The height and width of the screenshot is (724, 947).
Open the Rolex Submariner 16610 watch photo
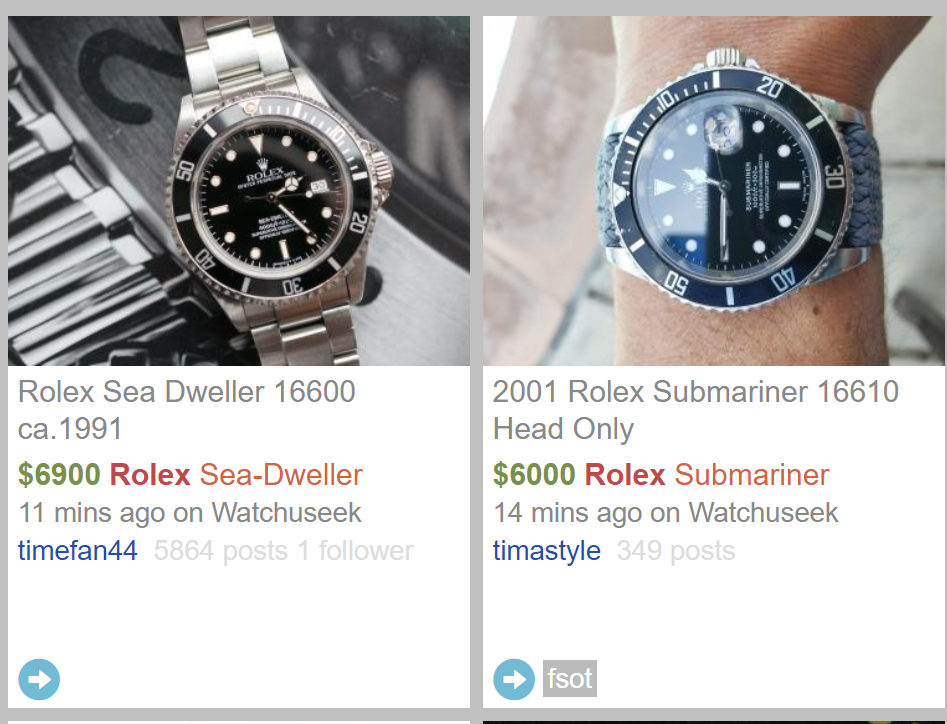tap(713, 191)
